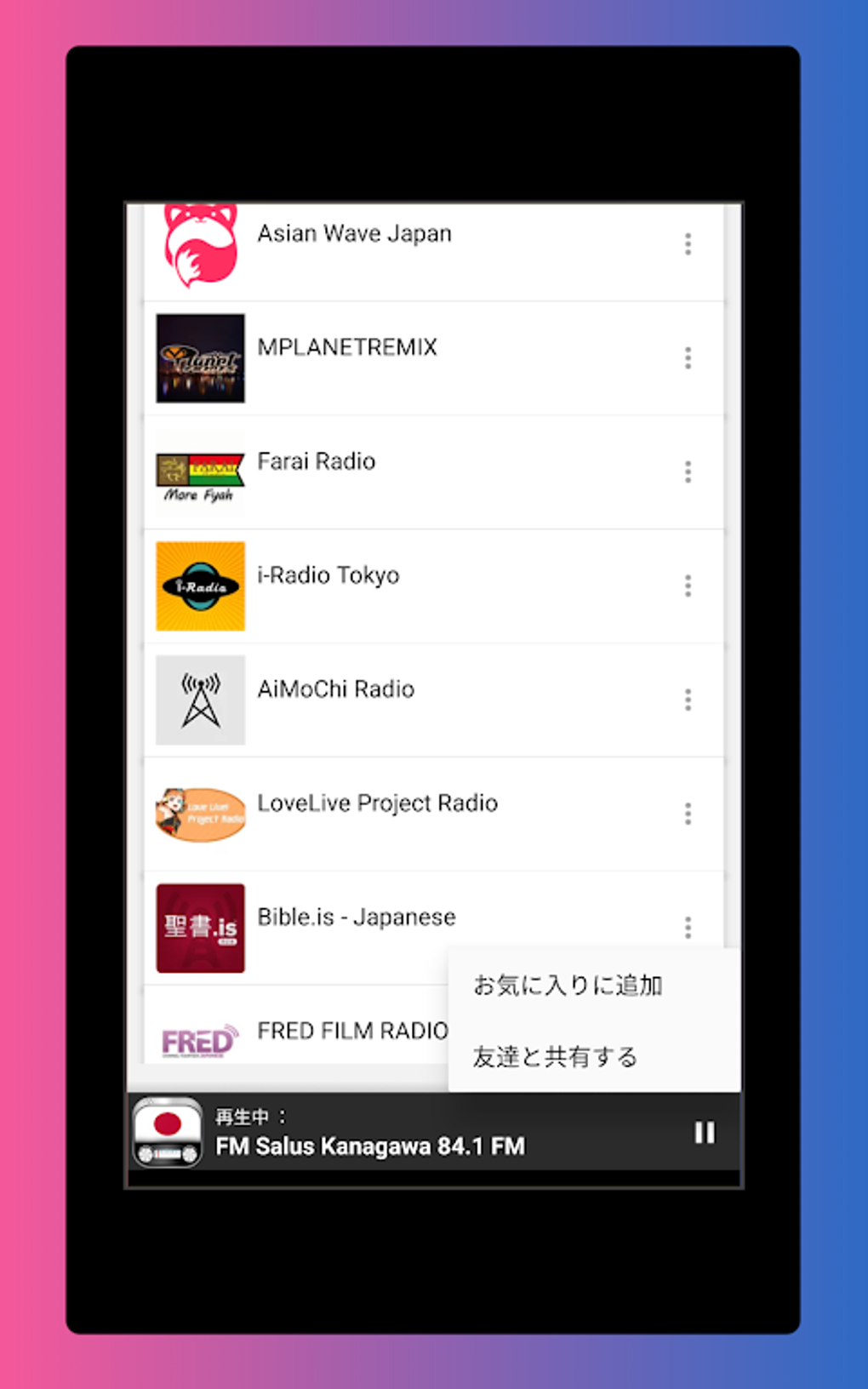Show options for LoveLive Project Radio

tap(688, 815)
